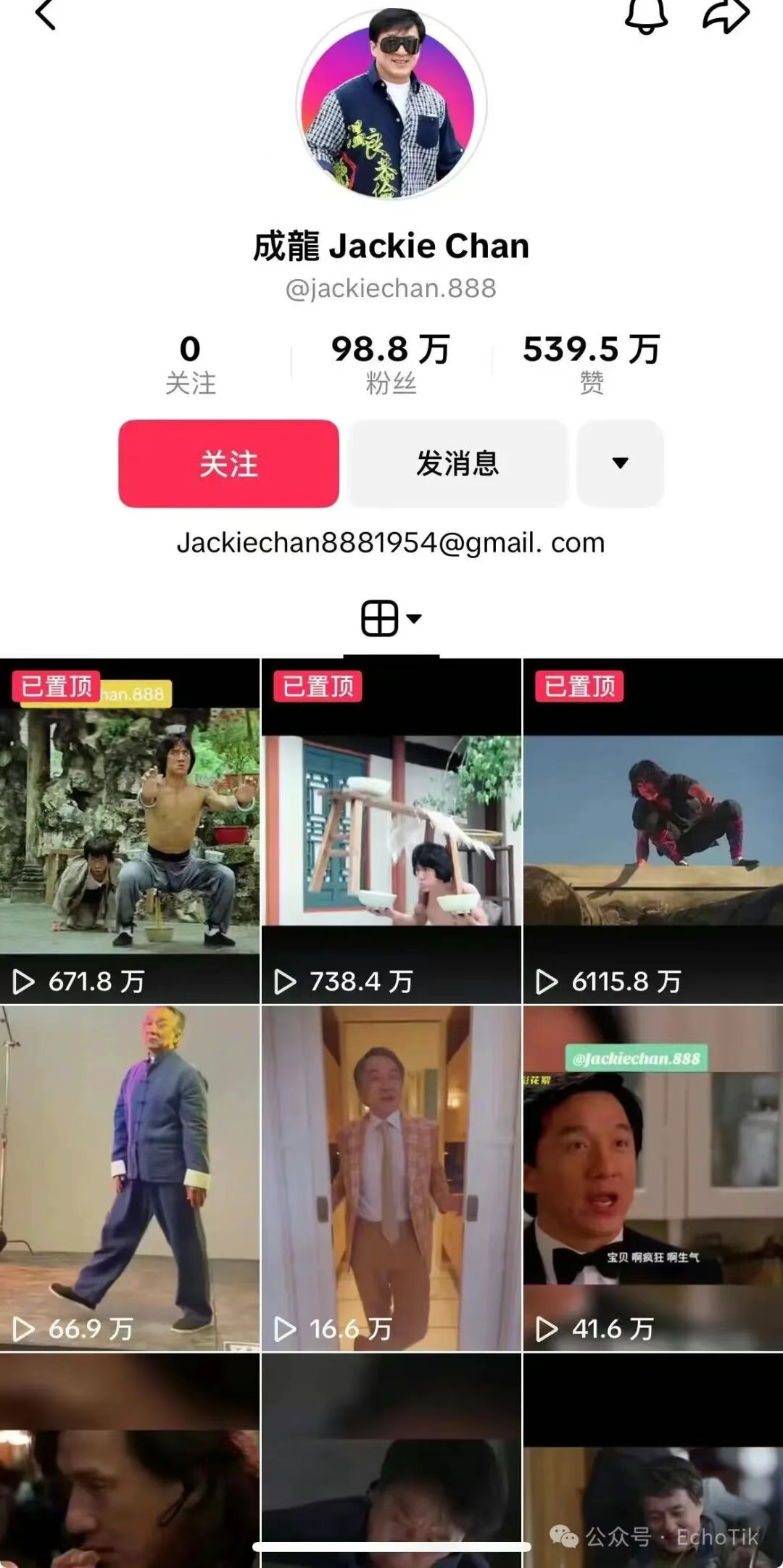This screenshot has height=1568, width=783.
Task: Open the pinned video with 738.4 万 views
Action: 391,831
